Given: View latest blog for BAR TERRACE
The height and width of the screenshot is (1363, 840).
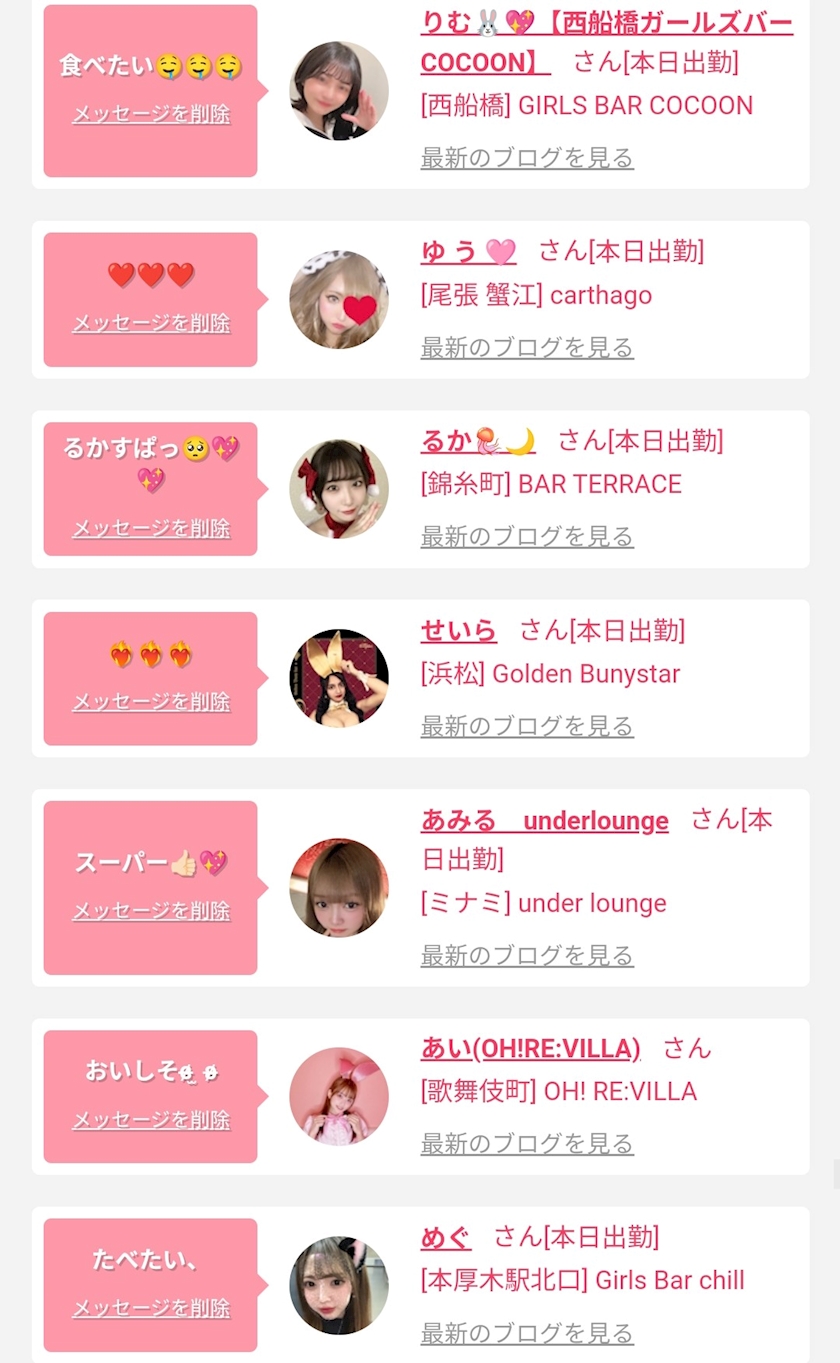Looking at the screenshot, I should click(x=527, y=537).
